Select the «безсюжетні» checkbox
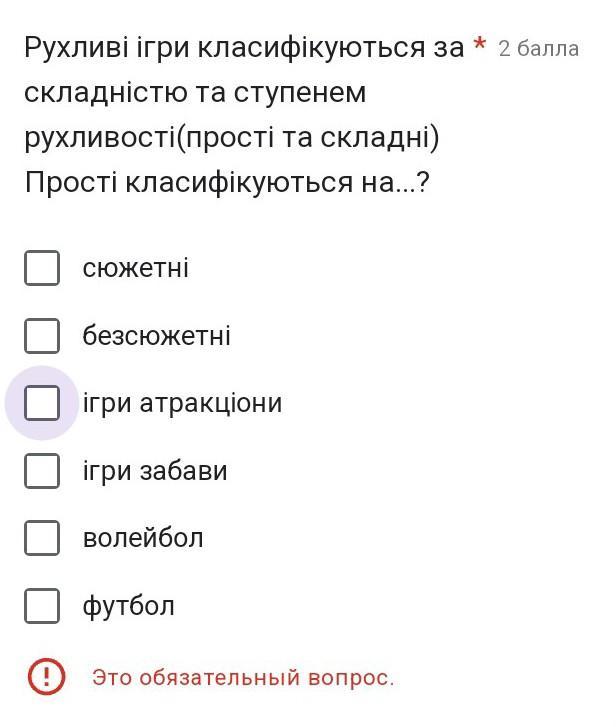 42,336
